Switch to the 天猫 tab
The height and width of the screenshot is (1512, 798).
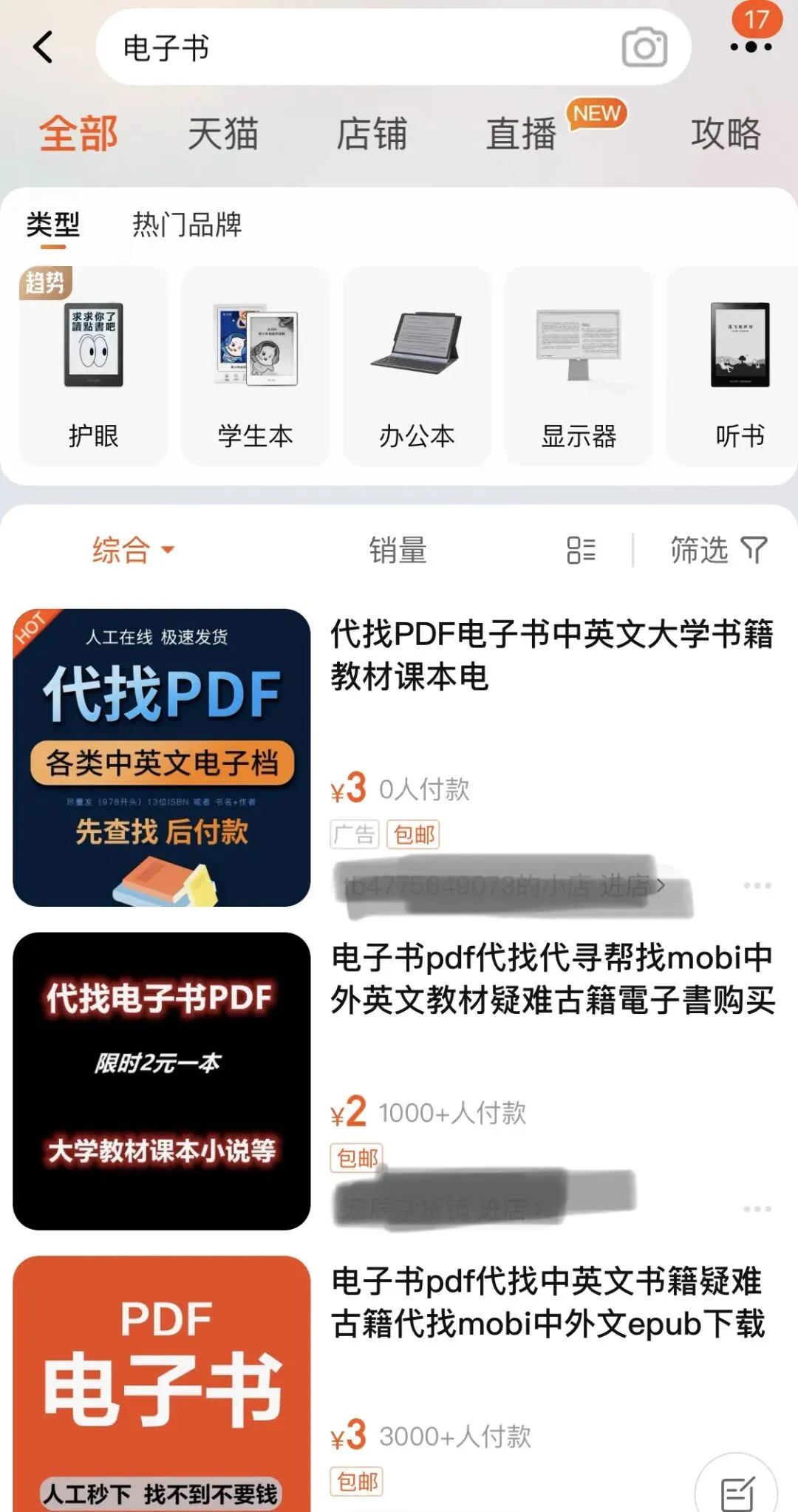point(222,134)
